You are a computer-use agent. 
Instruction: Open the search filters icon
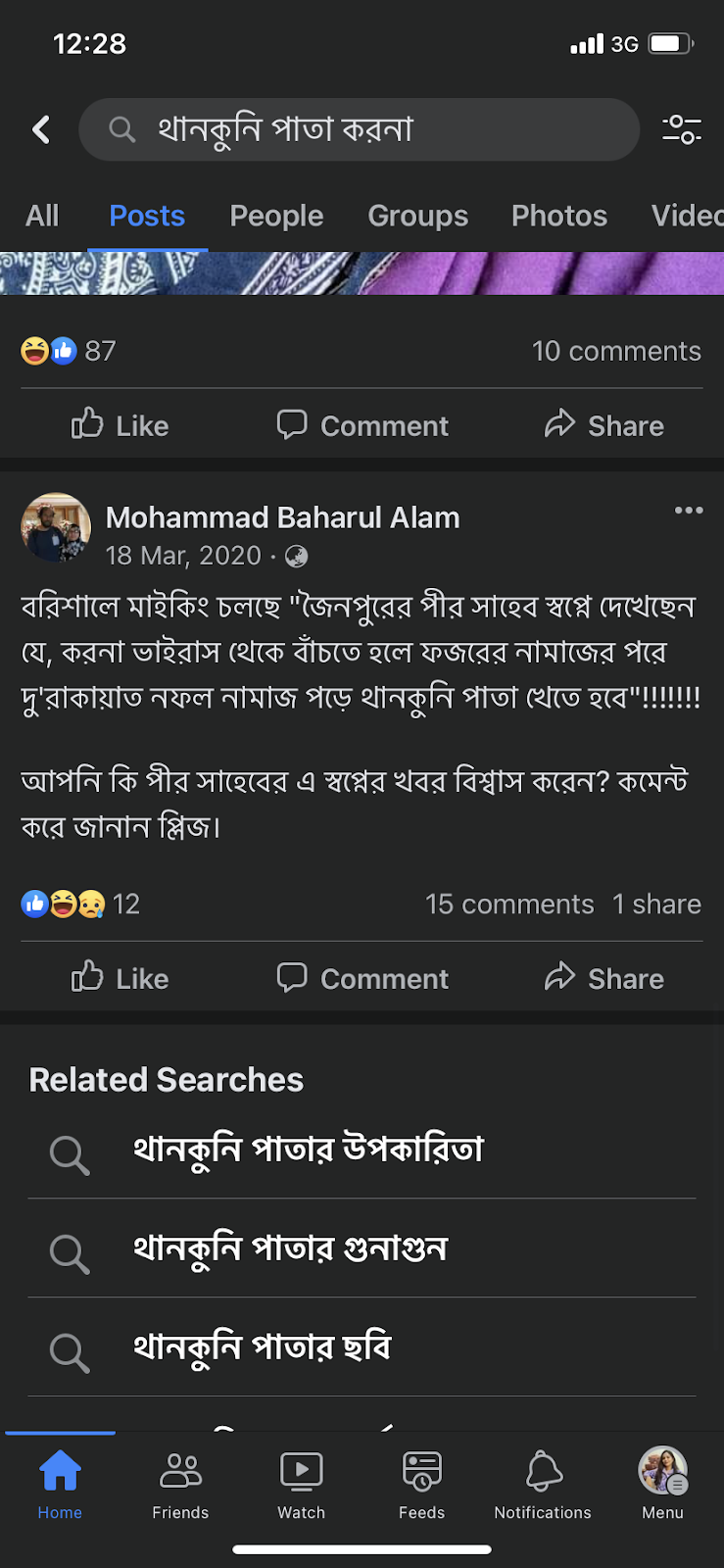(681, 129)
